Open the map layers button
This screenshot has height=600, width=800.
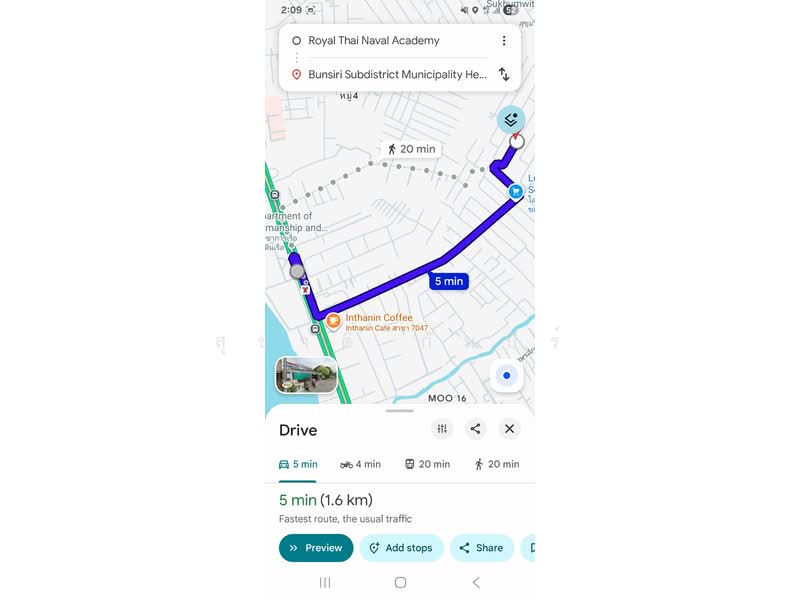(511, 120)
